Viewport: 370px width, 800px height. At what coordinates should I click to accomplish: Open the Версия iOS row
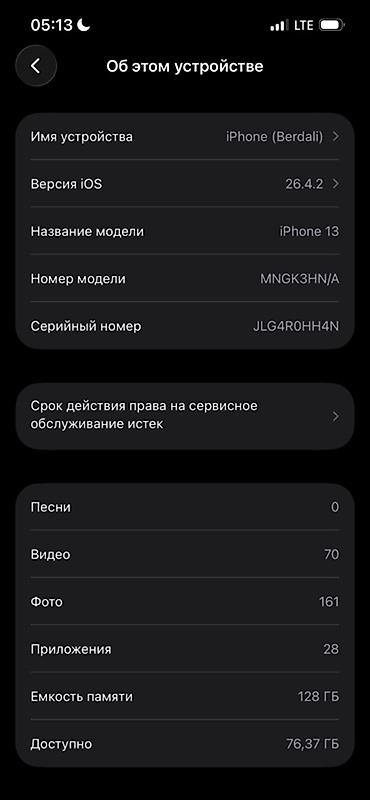coord(185,184)
